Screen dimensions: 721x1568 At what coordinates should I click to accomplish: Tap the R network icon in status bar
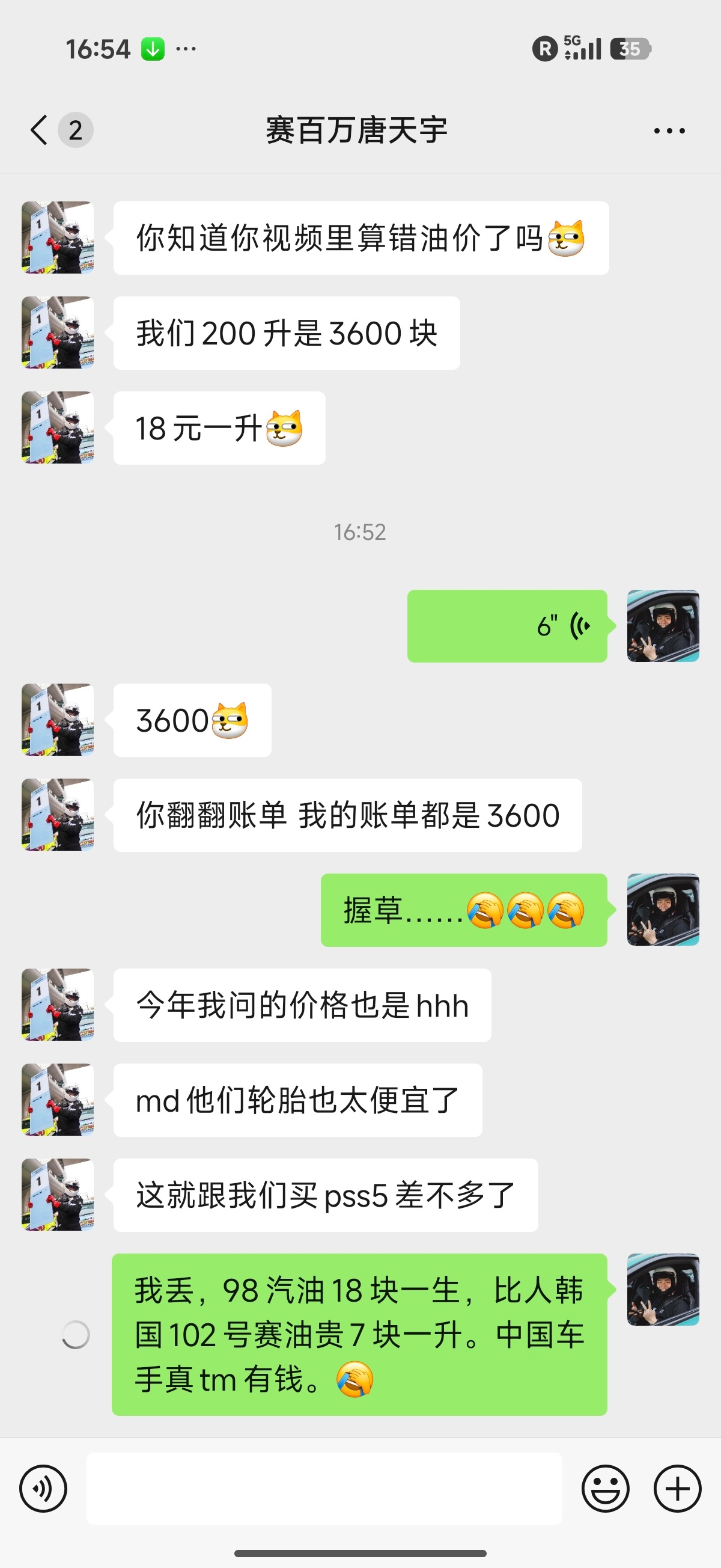tap(544, 49)
